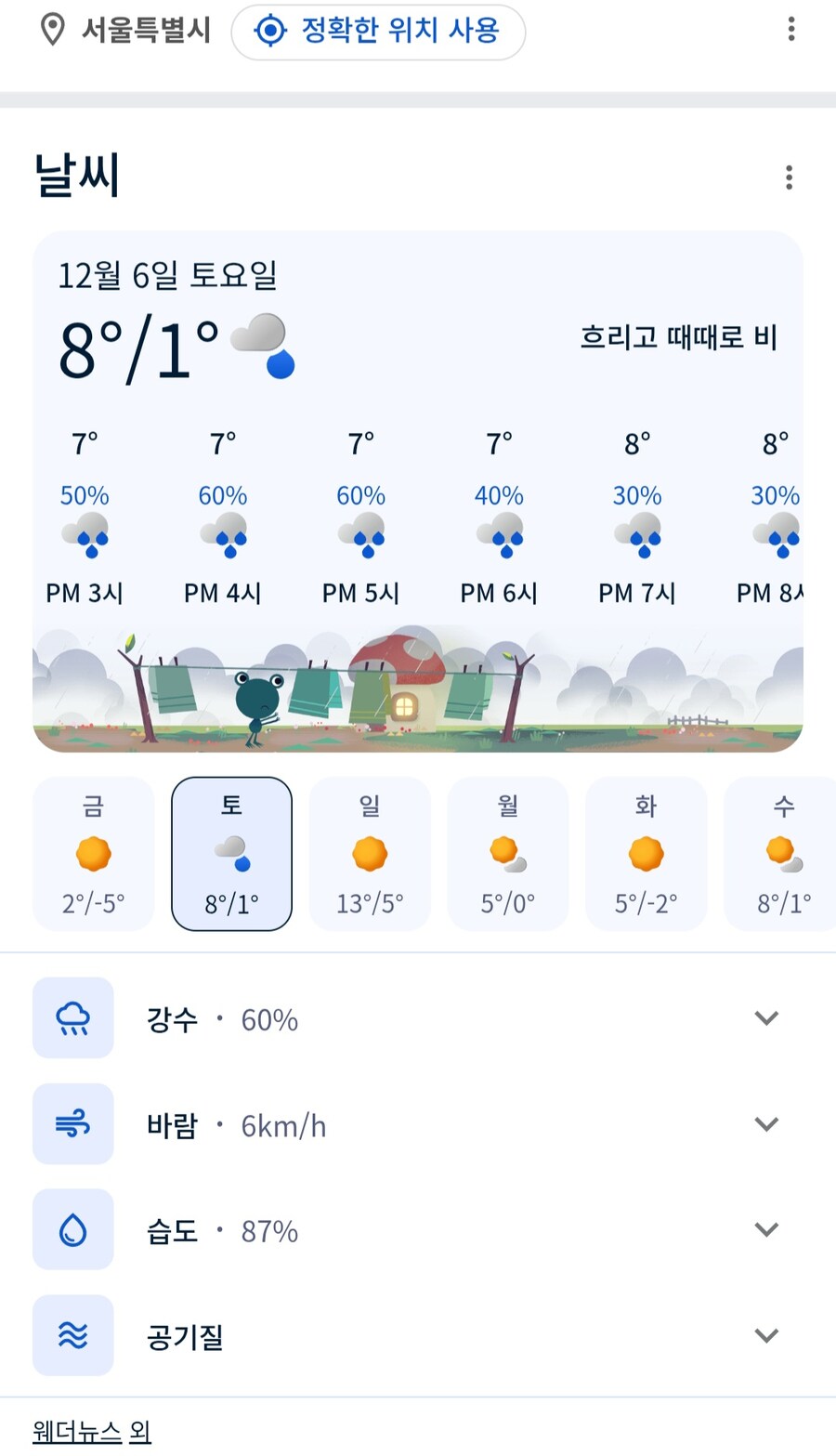The image size is (836, 1456).
Task: Click the wind icon next to 바람
Action: pyautogui.click(x=72, y=1124)
